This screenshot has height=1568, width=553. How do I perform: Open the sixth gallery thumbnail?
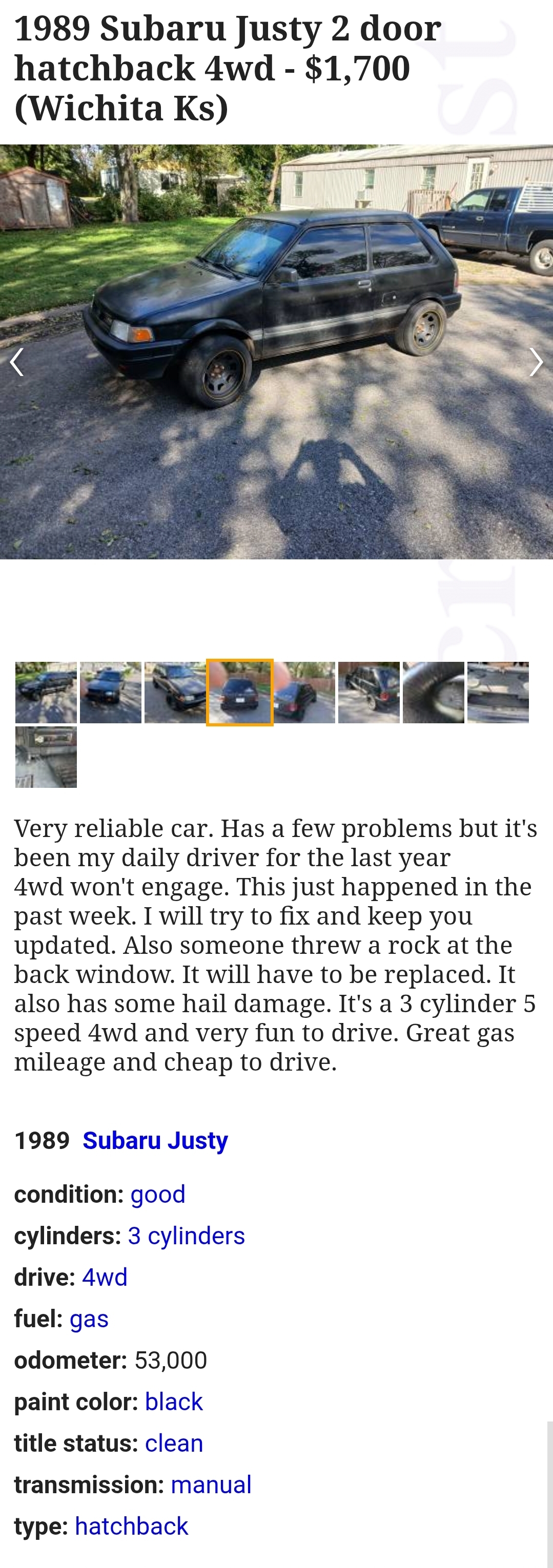[x=369, y=693]
